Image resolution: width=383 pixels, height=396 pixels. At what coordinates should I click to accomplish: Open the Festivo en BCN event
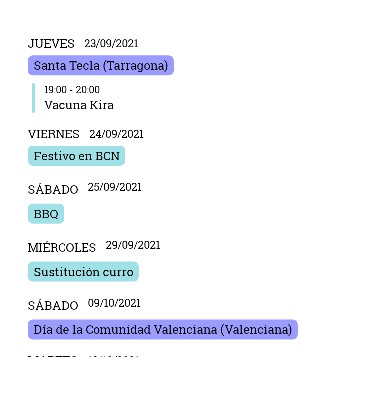click(x=76, y=156)
